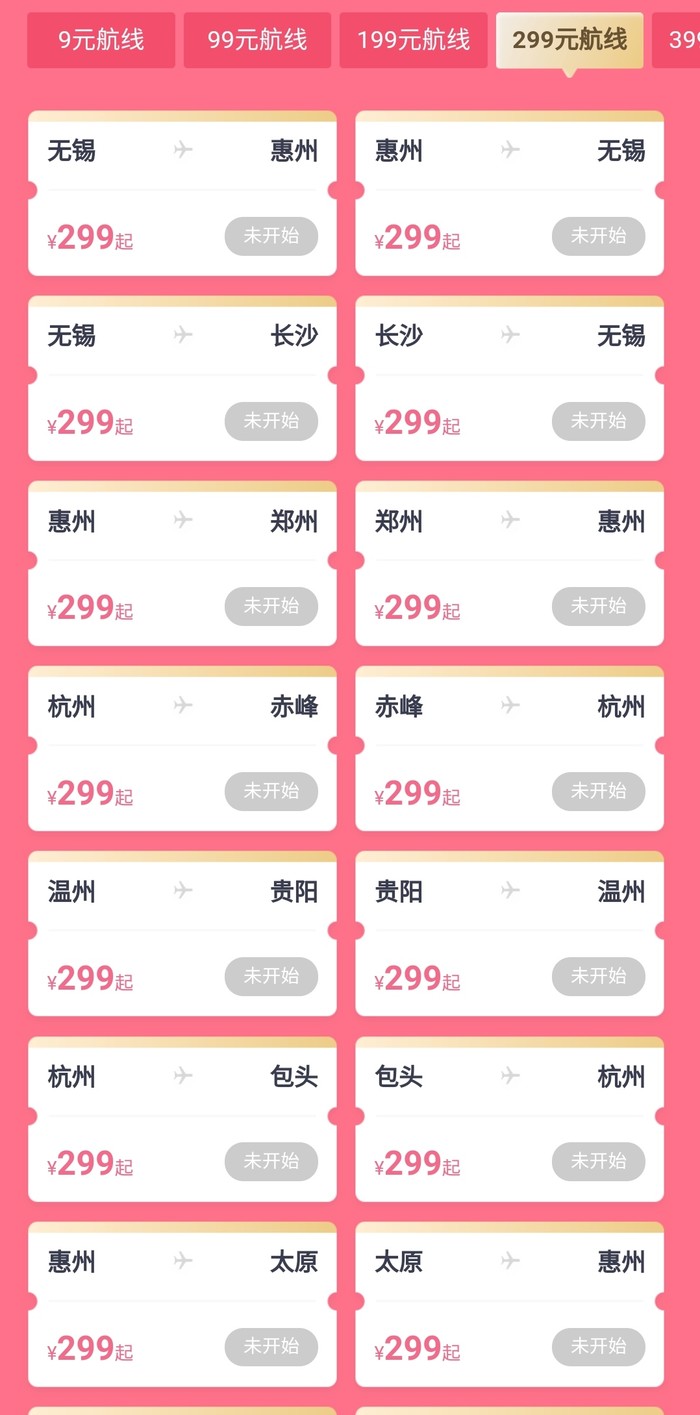View the 惠州 to 郑州 flight card
The image size is (700, 1415).
(182, 563)
